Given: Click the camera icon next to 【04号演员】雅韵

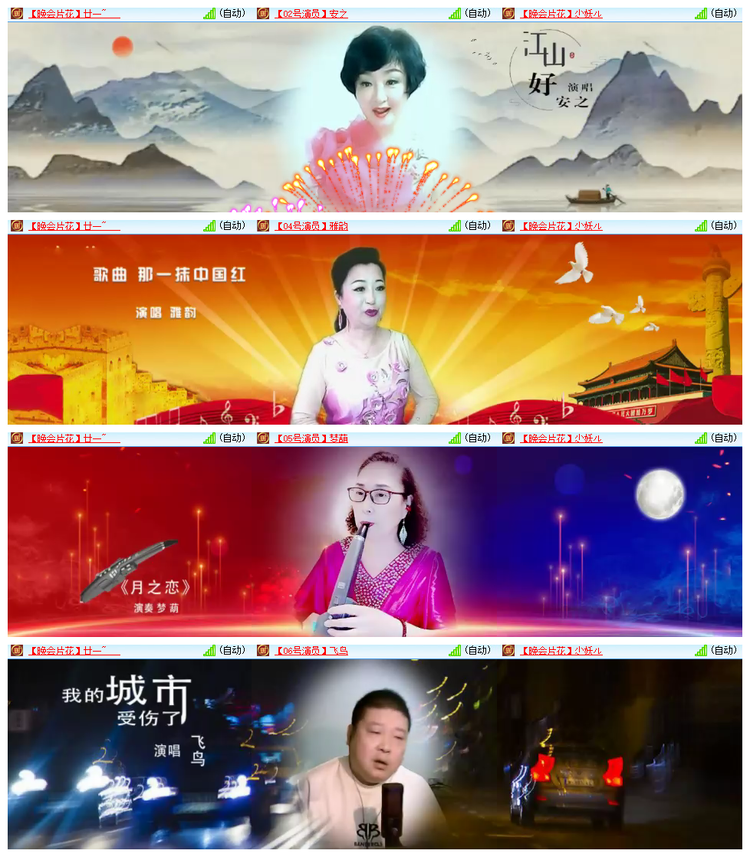Looking at the screenshot, I should click(x=263, y=225).
